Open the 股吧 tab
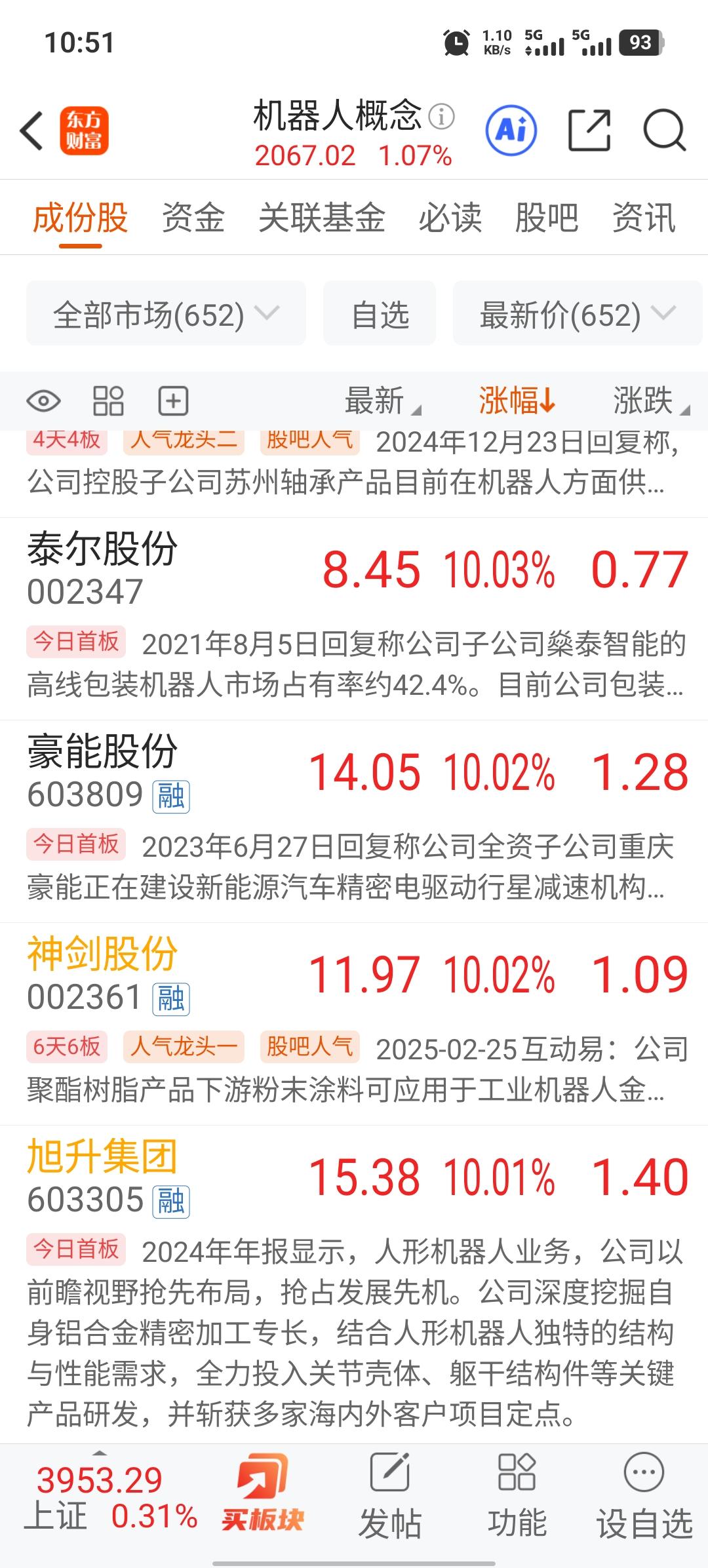This screenshot has height=1568, width=708. (x=547, y=218)
